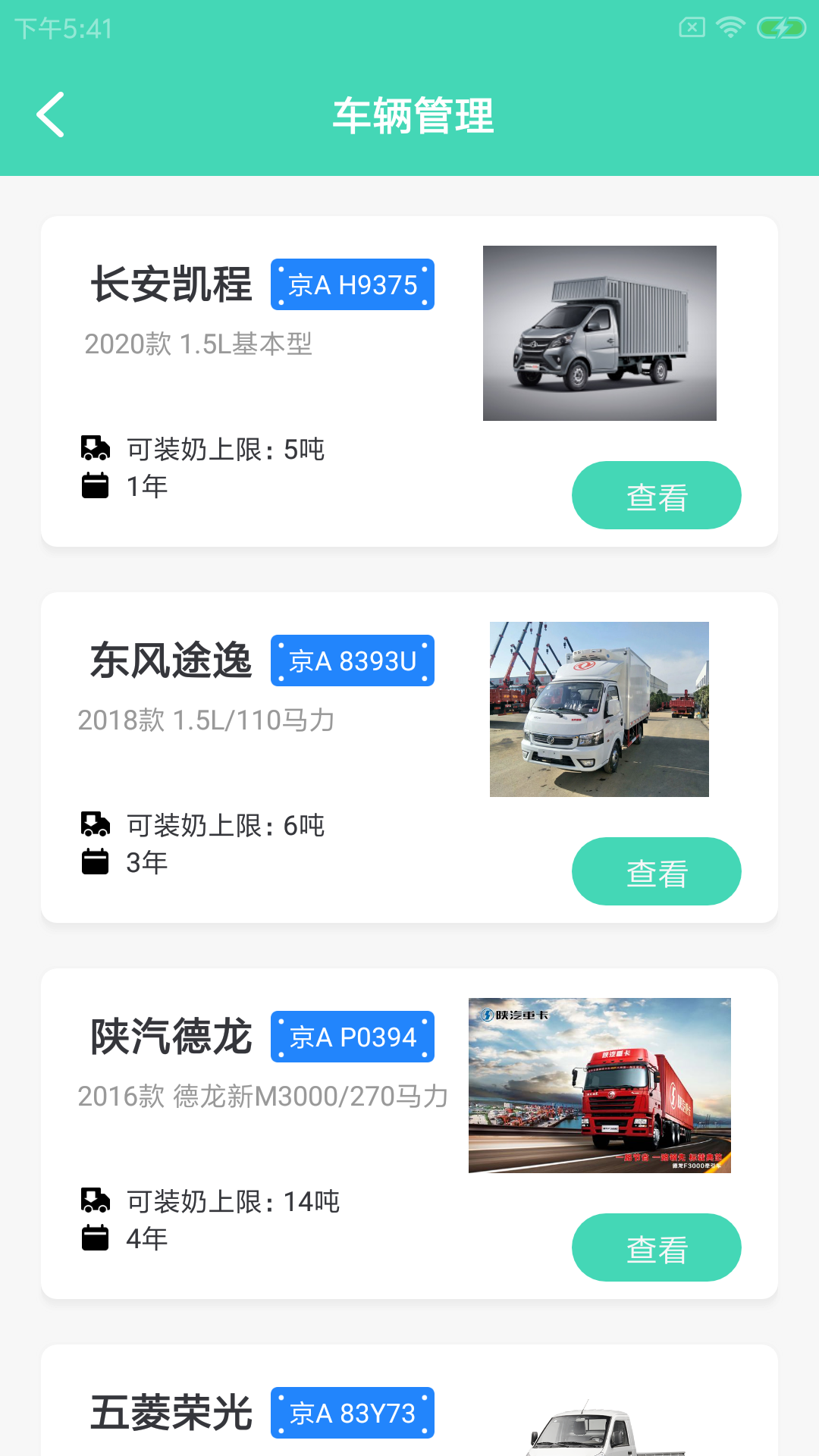
Task: Select the 京A H9375 license plate badge
Action: (x=352, y=284)
